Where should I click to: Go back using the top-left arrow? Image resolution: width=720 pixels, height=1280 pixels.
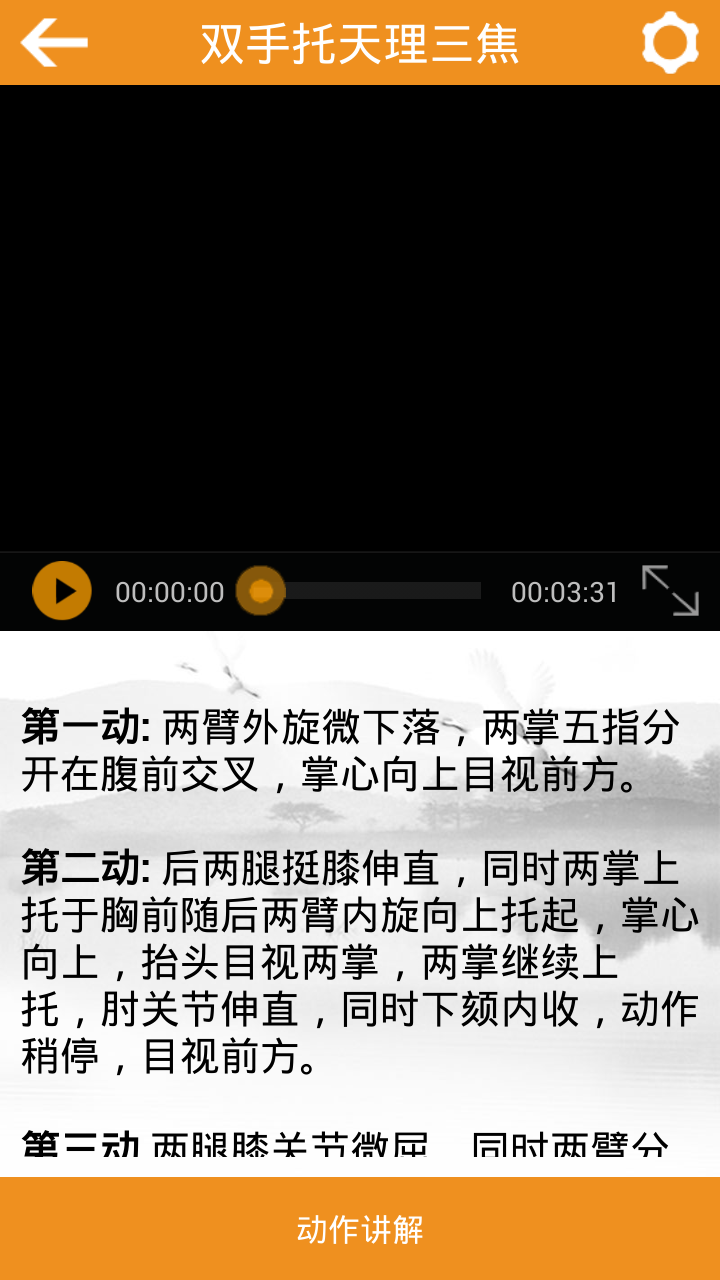coord(54,43)
